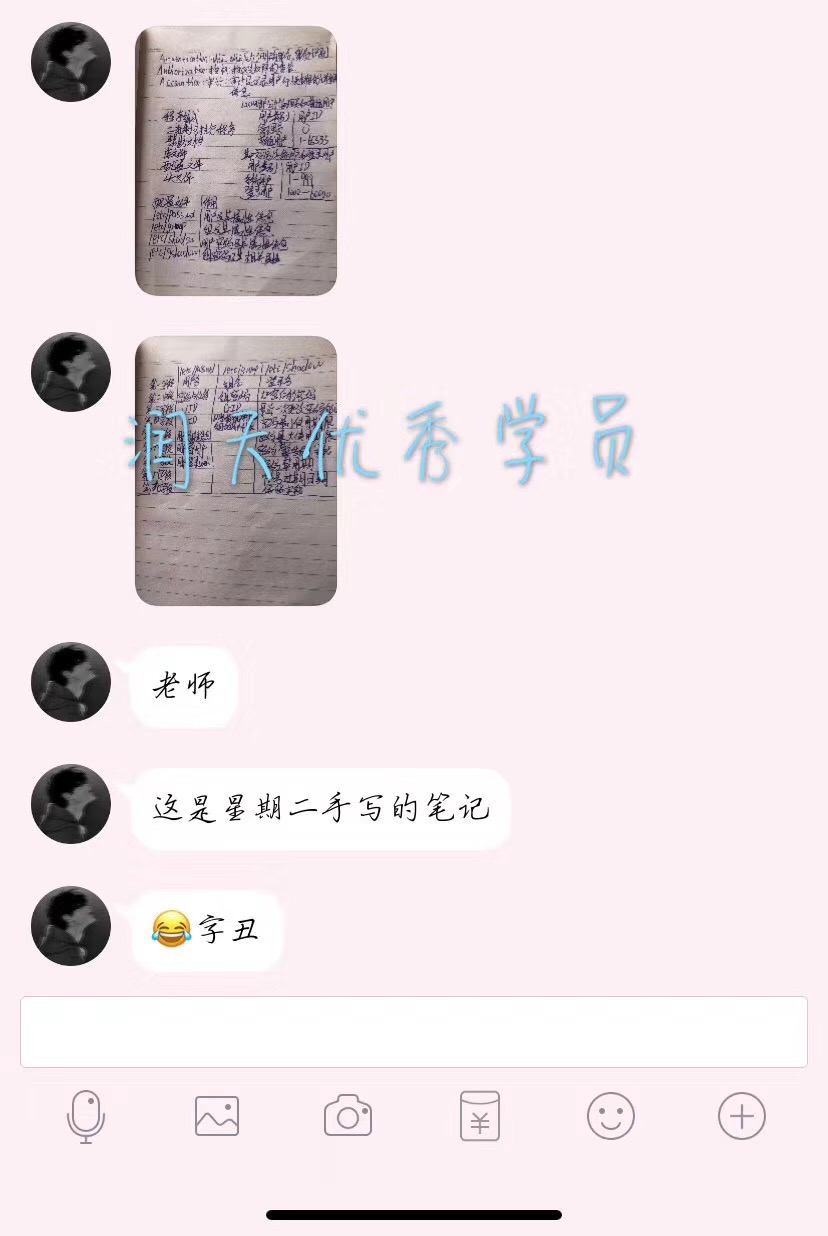Expand more options with the plus icon

click(x=742, y=1116)
